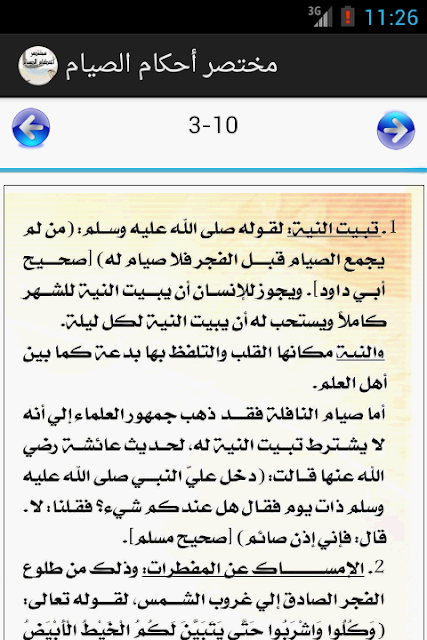Go to the previous page with left arrow

pyautogui.click(x=31, y=128)
